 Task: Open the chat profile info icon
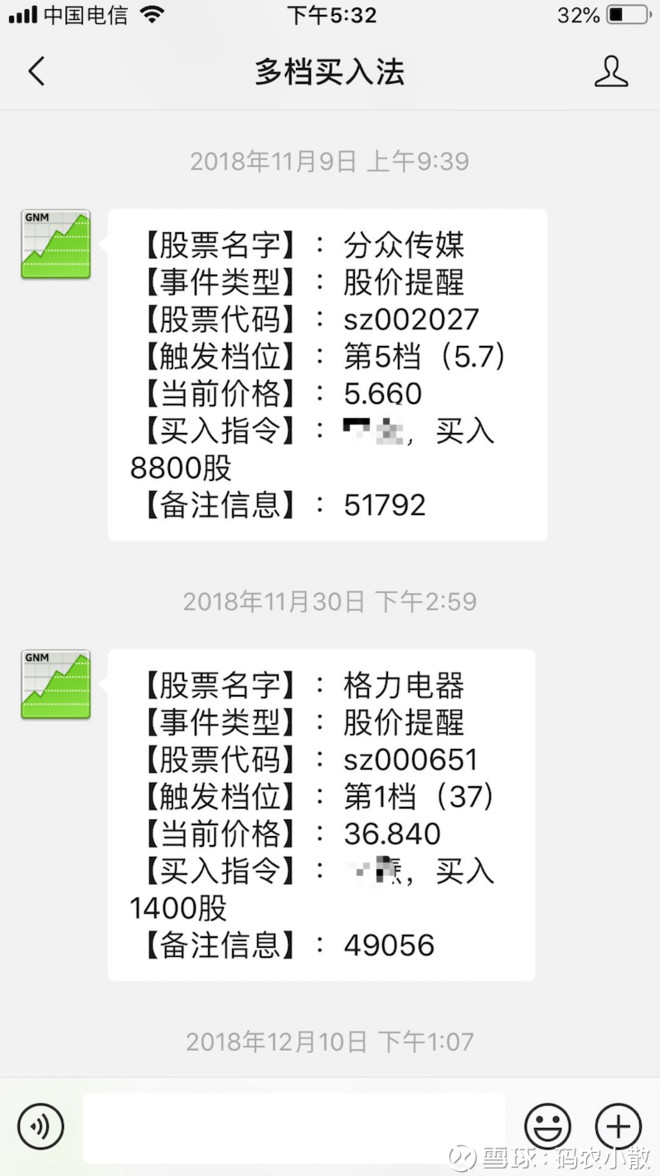tap(611, 71)
